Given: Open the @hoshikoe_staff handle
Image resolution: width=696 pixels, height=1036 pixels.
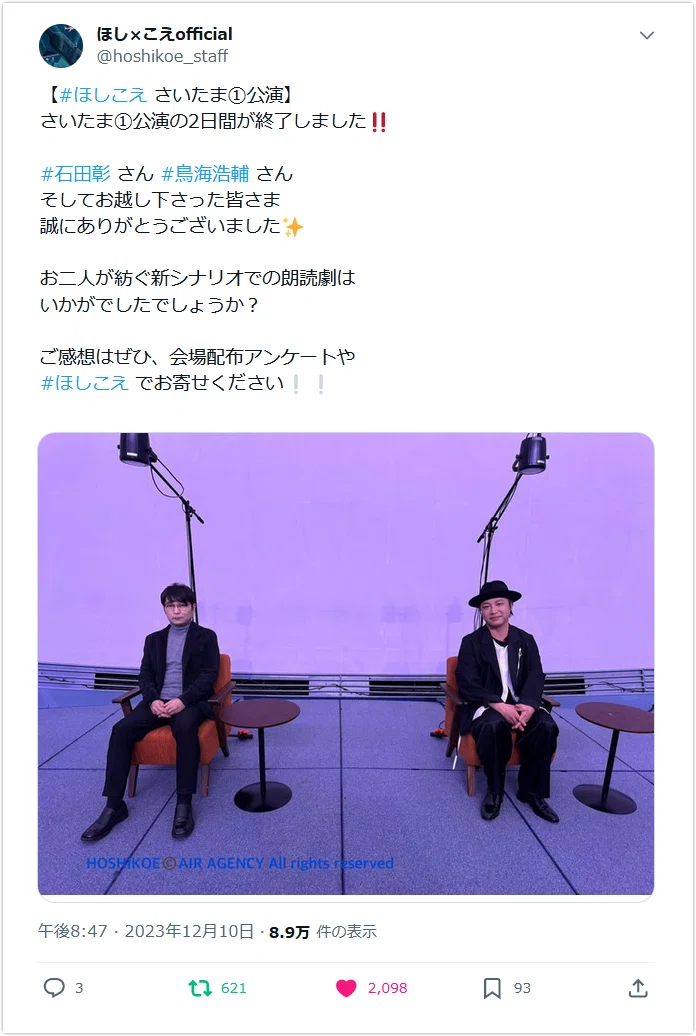Looking at the screenshot, I should (162, 56).
